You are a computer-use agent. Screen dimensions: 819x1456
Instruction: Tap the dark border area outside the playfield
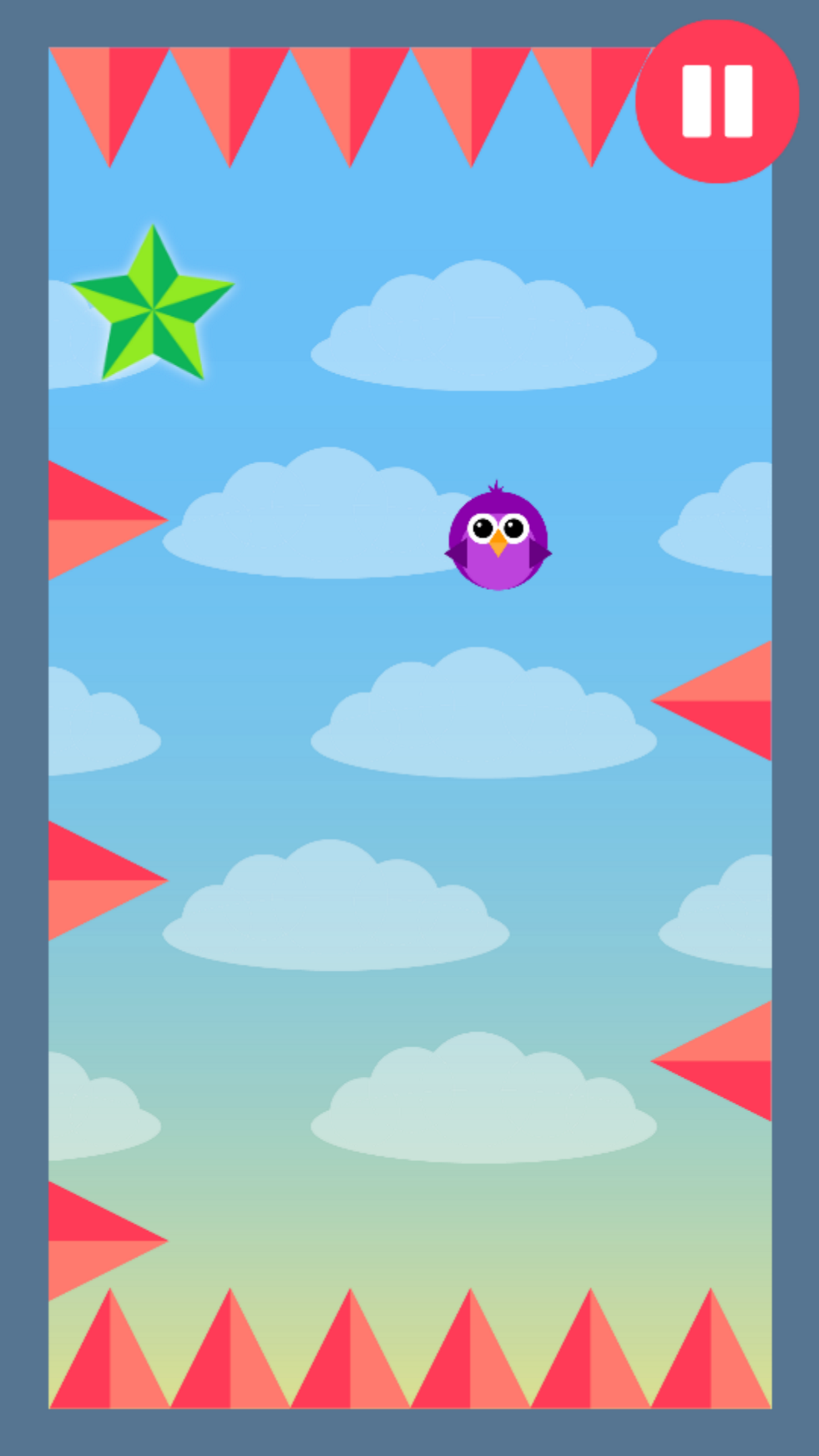(x=23, y=725)
